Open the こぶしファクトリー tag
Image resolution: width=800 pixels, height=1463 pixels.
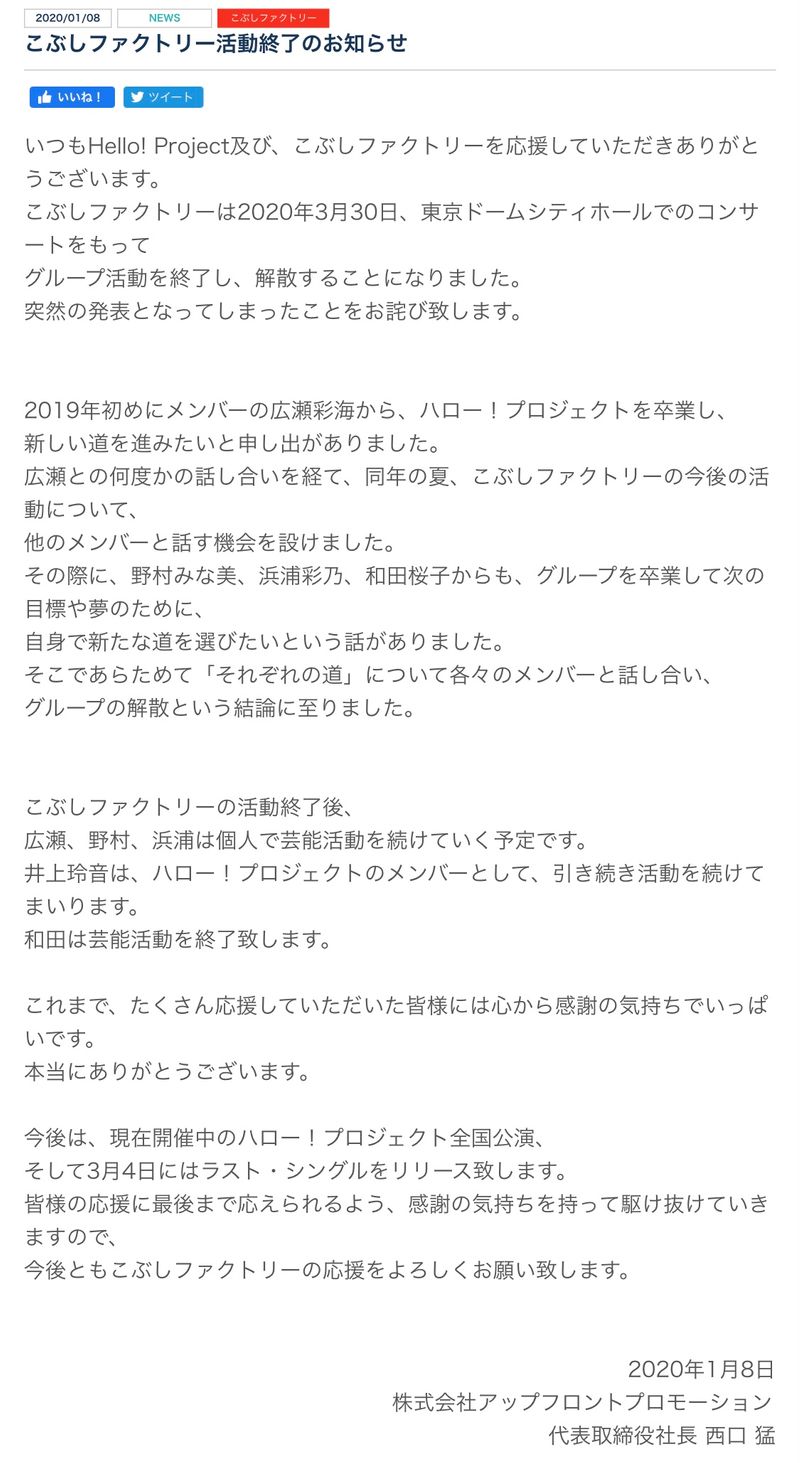pyautogui.click(x=273, y=18)
